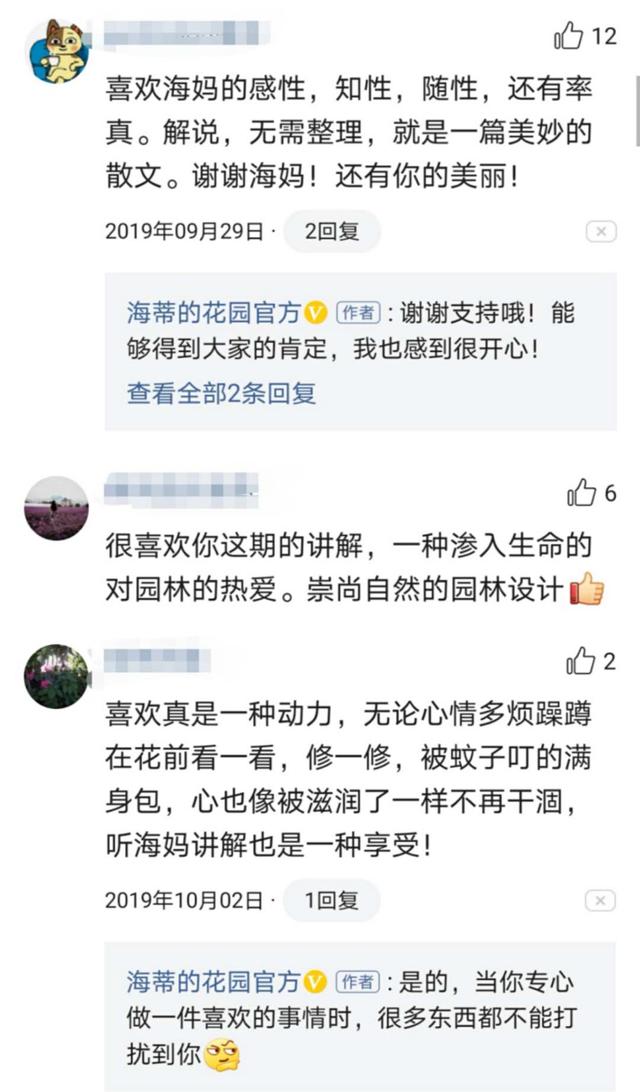Open the purple flower field avatar's profile
This screenshot has height=1092, width=640.
pyautogui.click(x=56, y=508)
